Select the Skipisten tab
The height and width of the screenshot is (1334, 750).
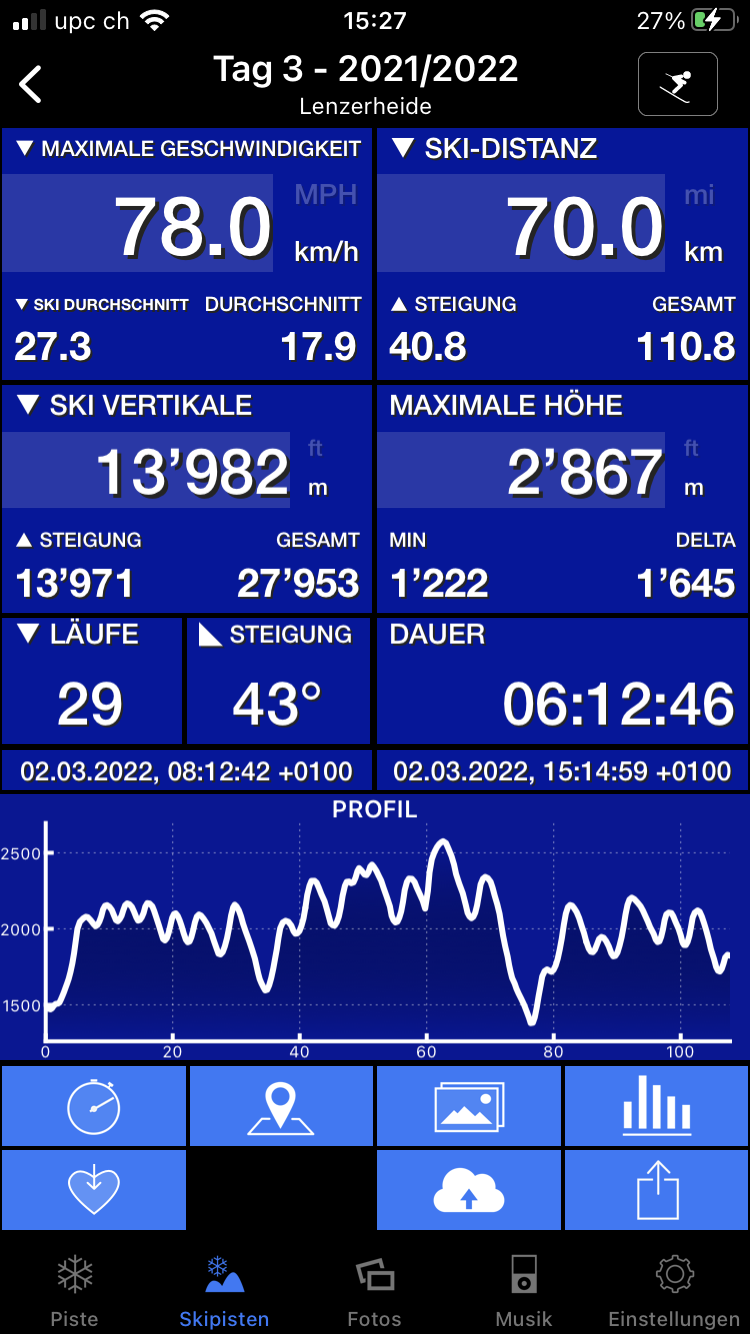(x=224, y=1290)
